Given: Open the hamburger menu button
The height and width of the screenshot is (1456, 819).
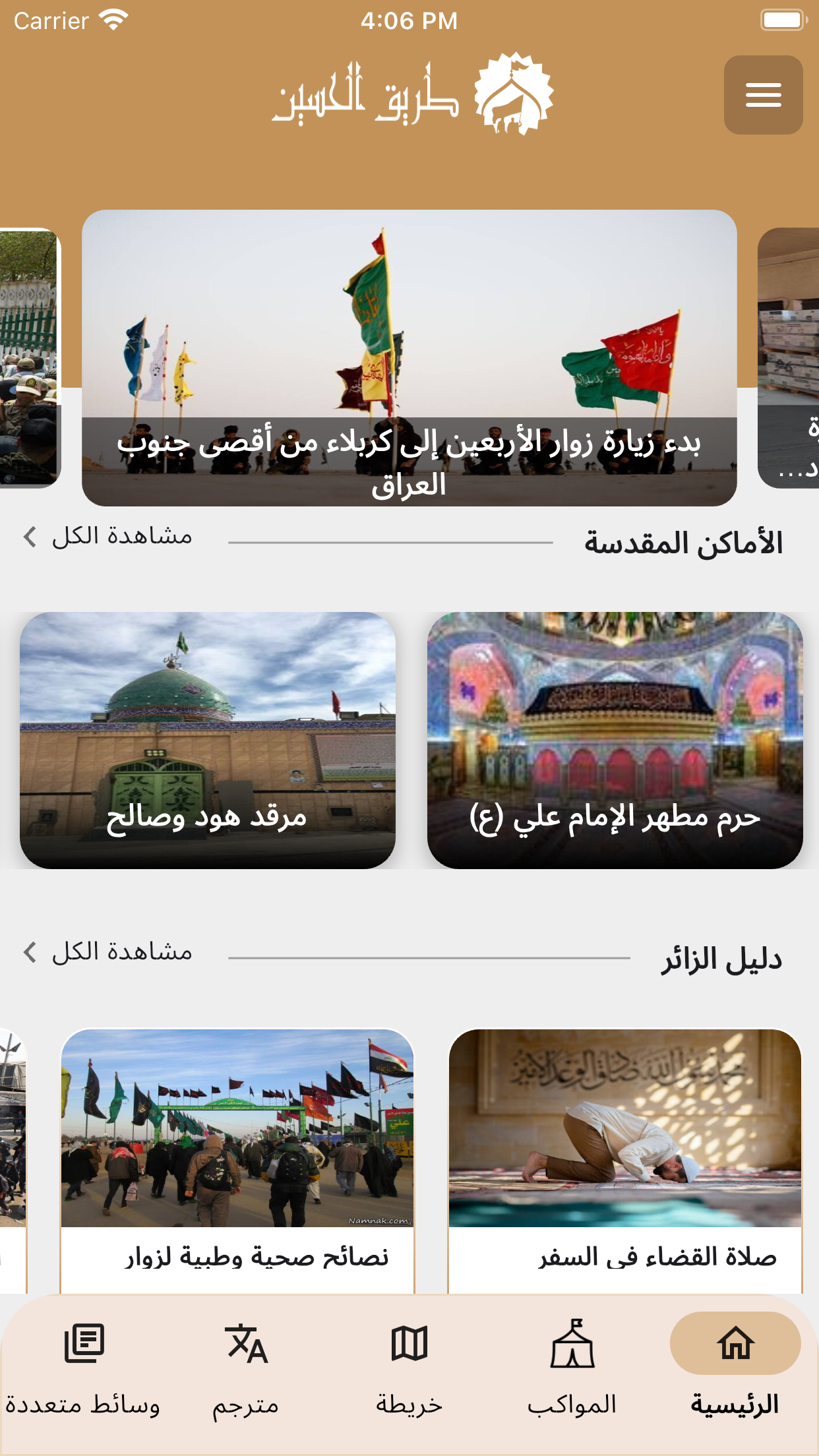Looking at the screenshot, I should pyautogui.click(x=763, y=95).
